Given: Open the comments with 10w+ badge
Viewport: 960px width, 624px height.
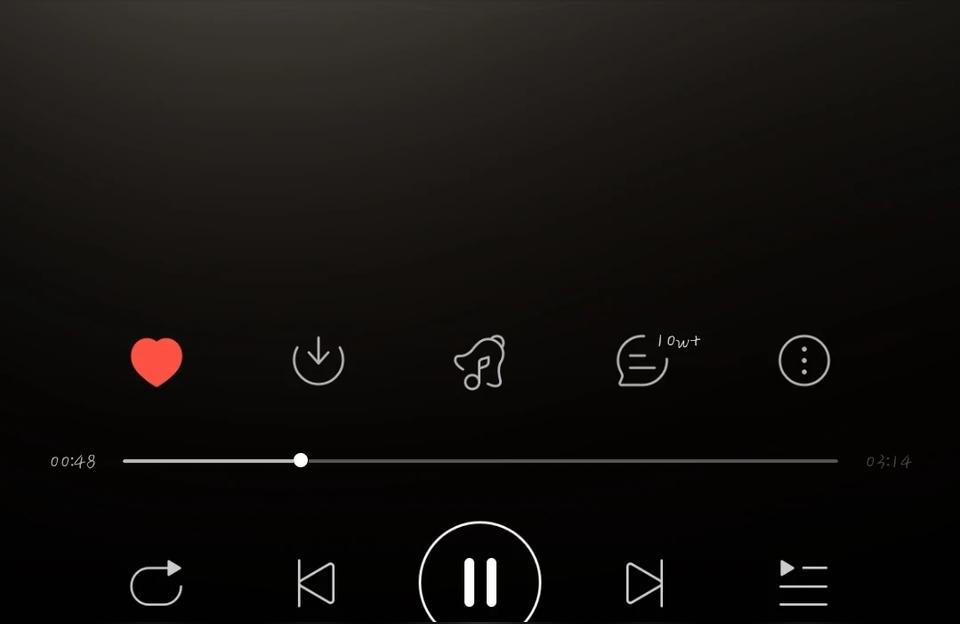Looking at the screenshot, I should (643, 361).
